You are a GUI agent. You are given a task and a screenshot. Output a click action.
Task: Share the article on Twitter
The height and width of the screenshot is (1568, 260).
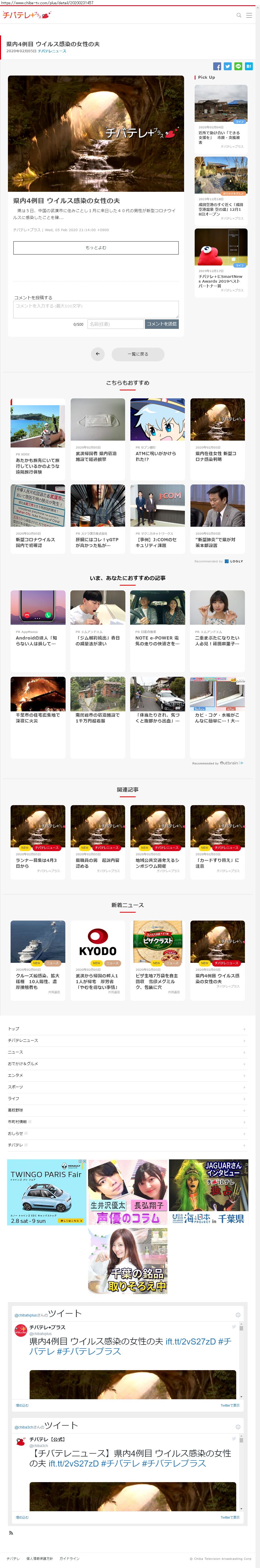coord(228,66)
